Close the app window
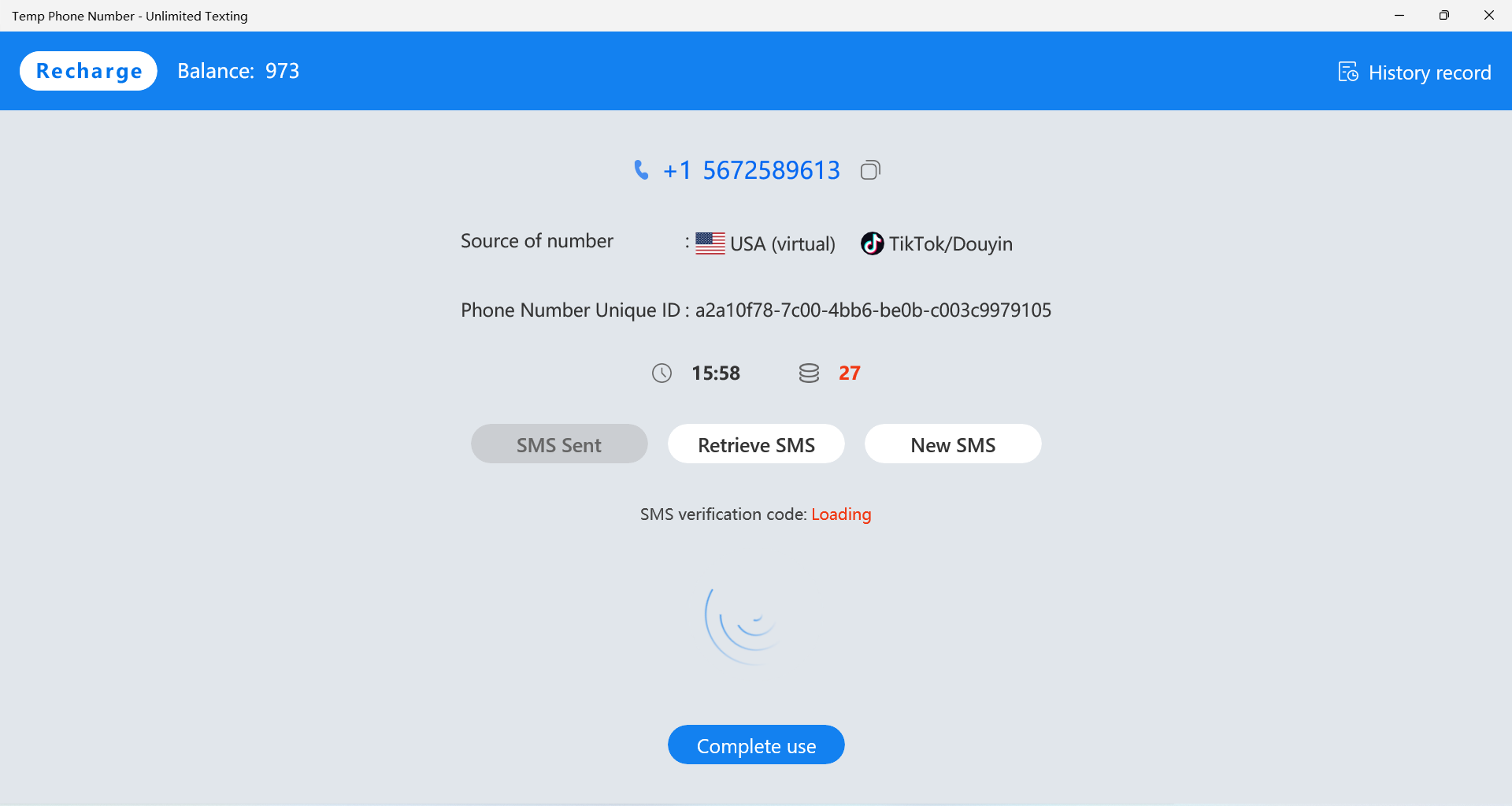Image resolution: width=1512 pixels, height=806 pixels. click(1488, 16)
